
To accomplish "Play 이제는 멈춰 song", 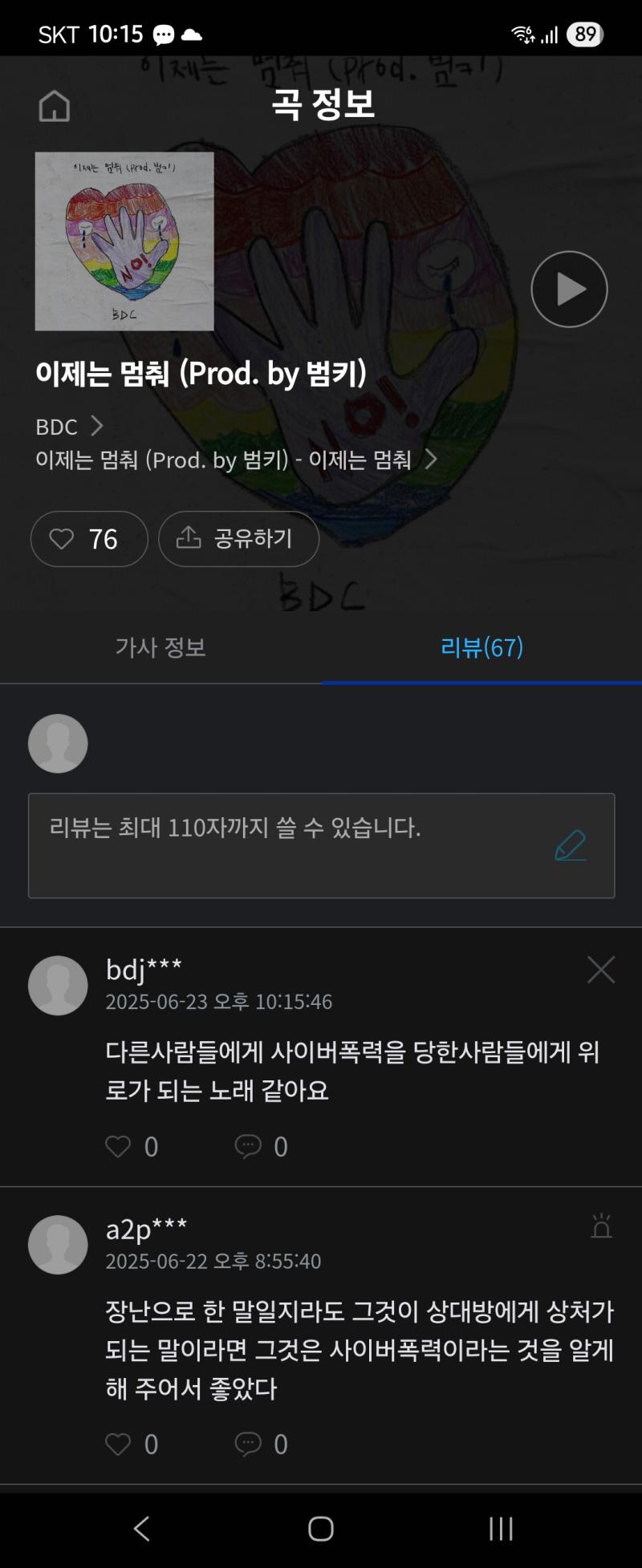I will click(x=569, y=290).
